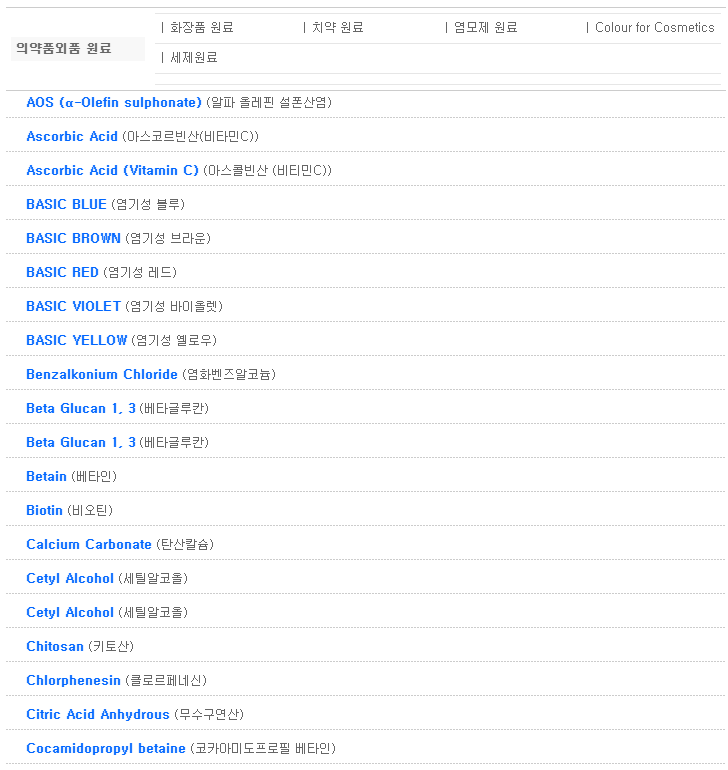View the BASIC BLUE ingredient
Image resolution: width=728 pixels, height=770 pixels.
click(66, 204)
